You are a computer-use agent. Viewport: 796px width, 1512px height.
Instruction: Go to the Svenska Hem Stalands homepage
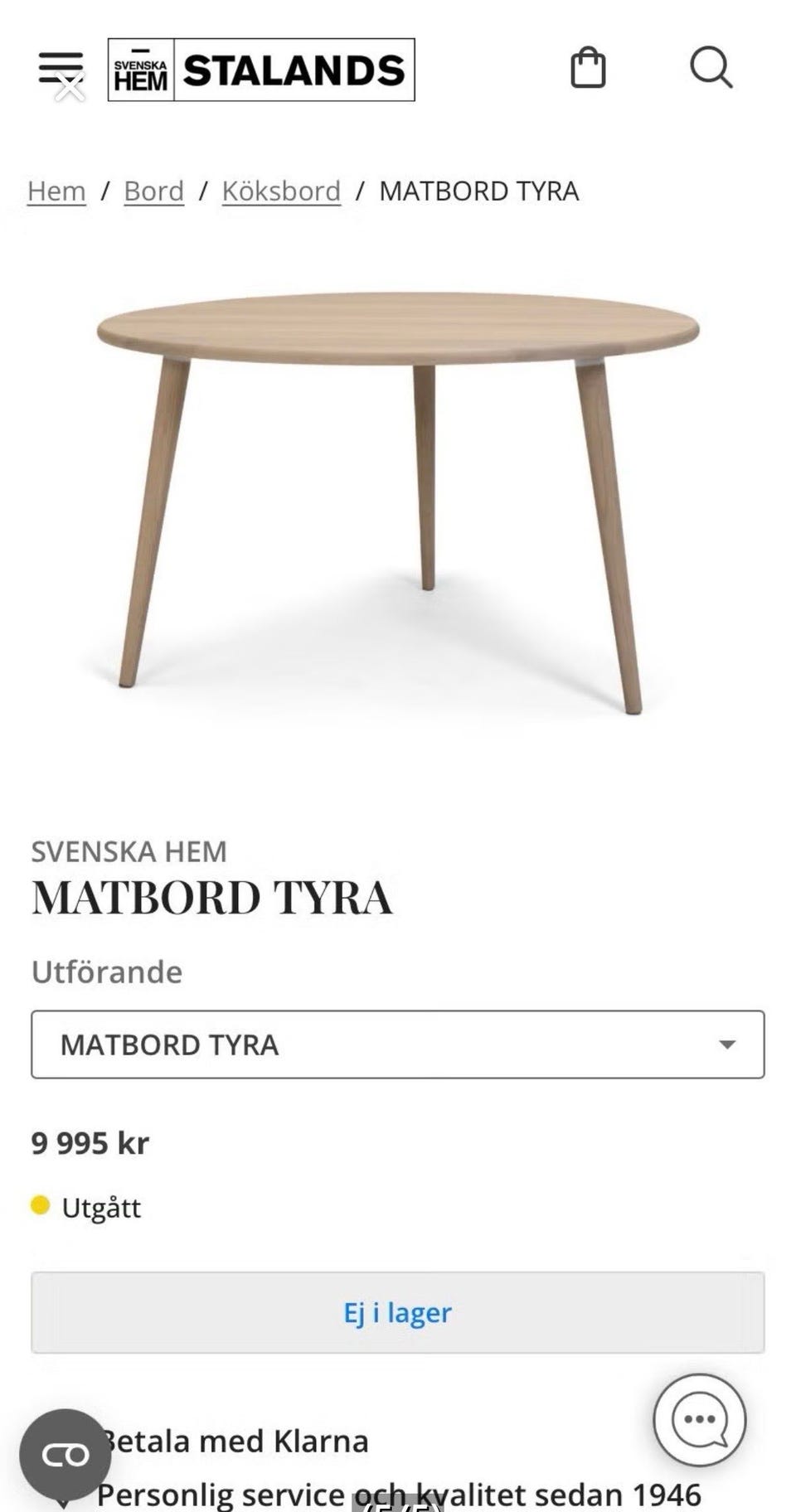click(261, 70)
